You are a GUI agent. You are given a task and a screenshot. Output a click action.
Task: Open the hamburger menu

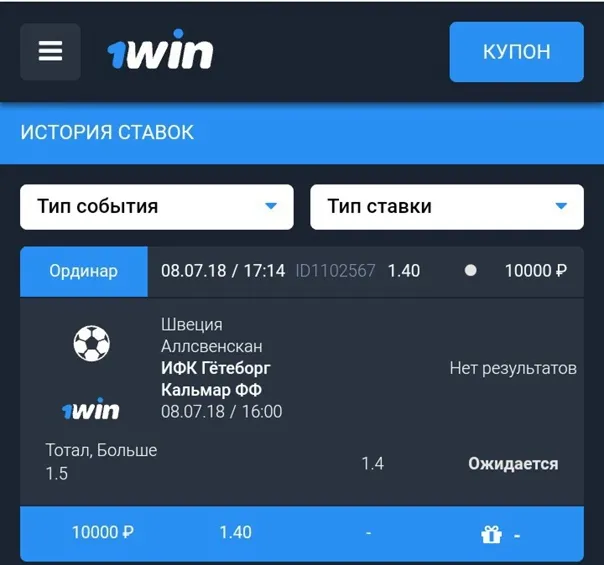(x=50, y=52)
